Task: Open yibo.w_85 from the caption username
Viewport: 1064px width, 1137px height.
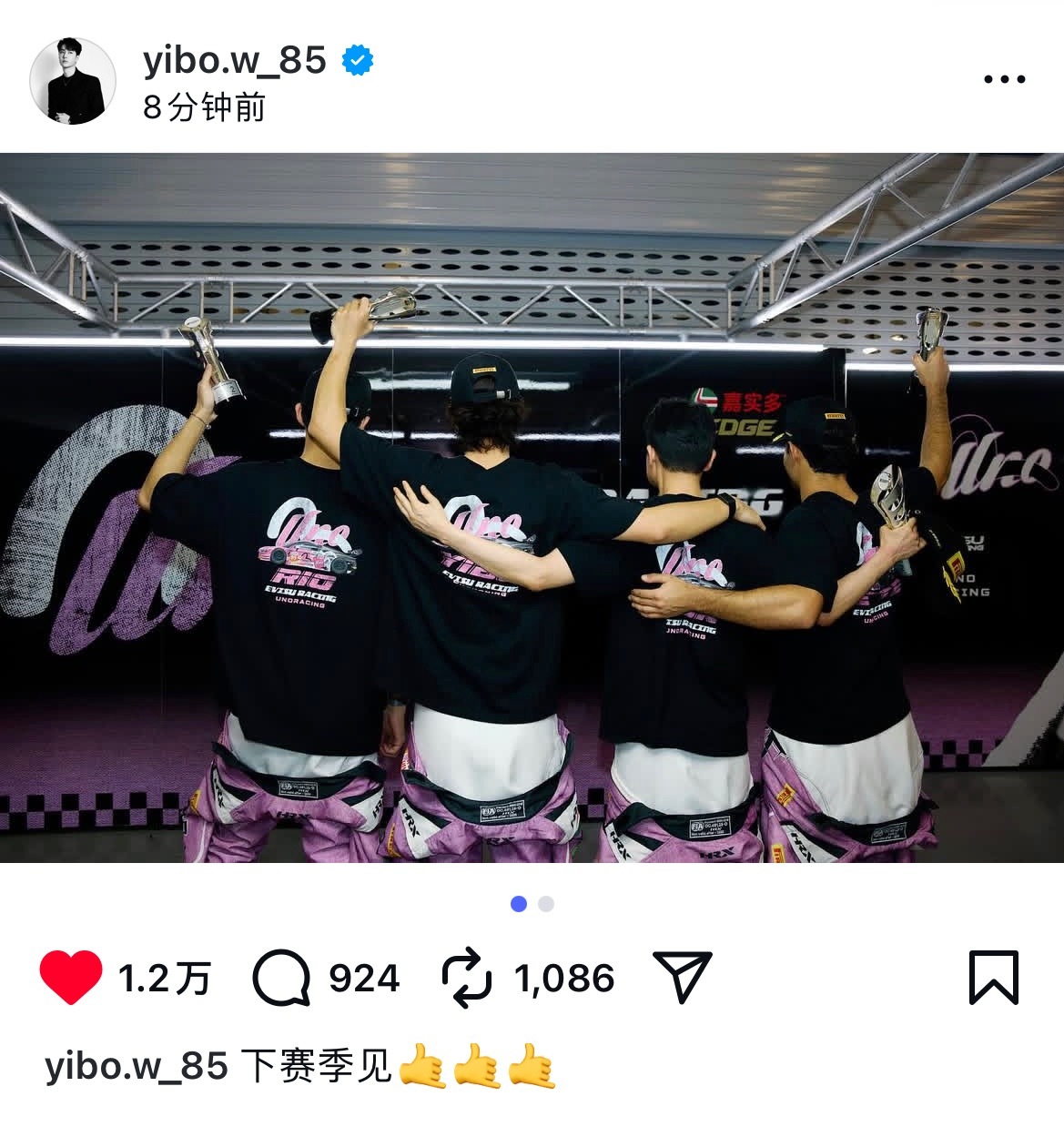Action: point(136,1066)
